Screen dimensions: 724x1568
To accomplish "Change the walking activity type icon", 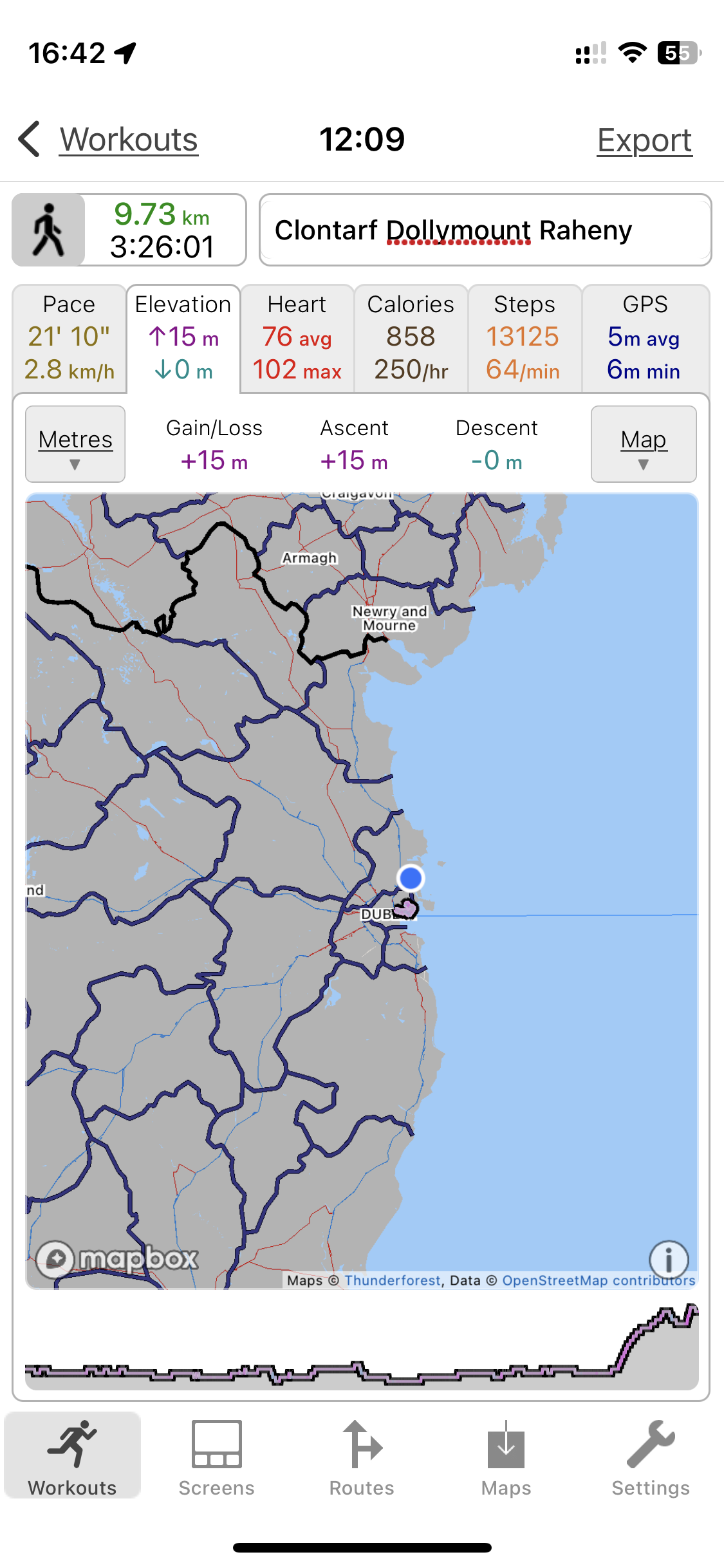I will [49, 230].
